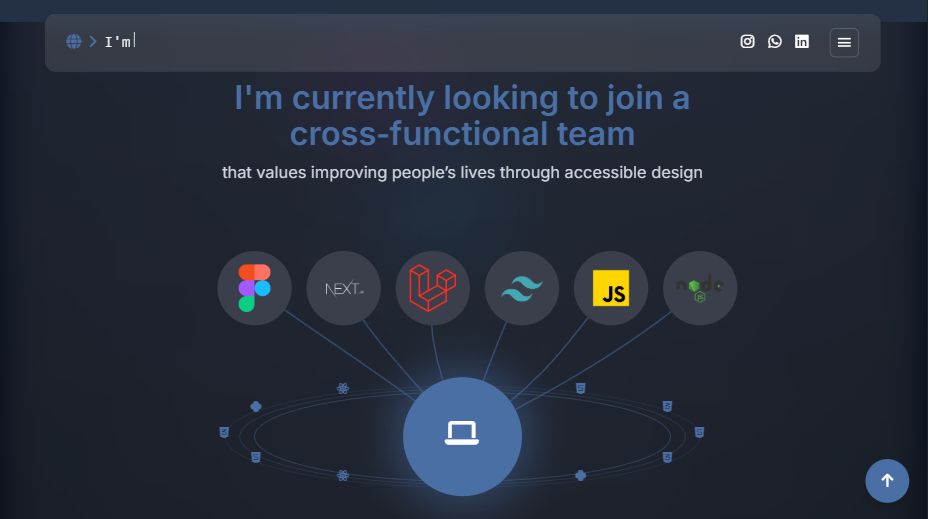Open the Instagram profile link
Viewport: 928px width, 519px height.
747,41
